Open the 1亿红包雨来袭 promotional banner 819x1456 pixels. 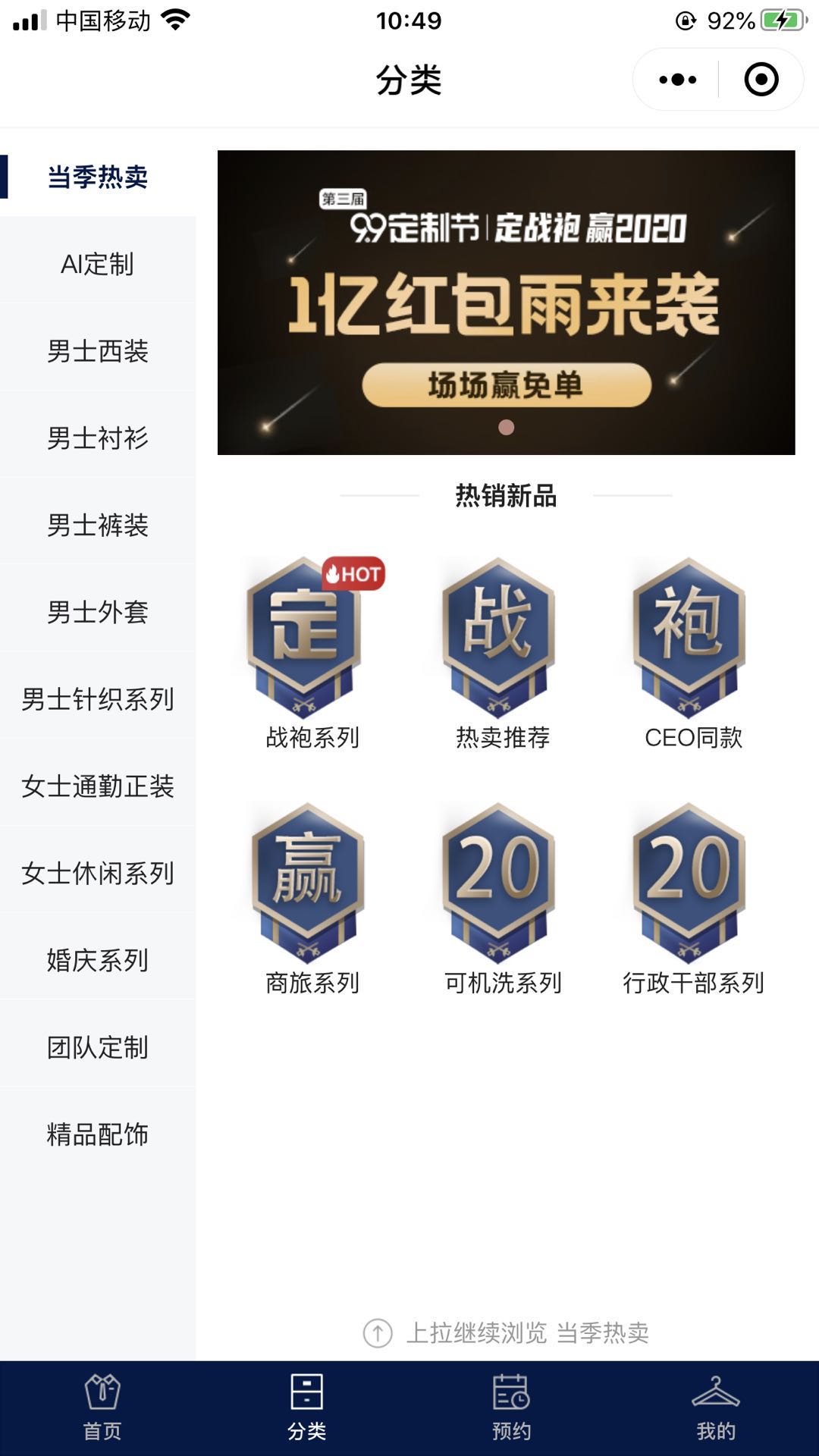[506, 303]
